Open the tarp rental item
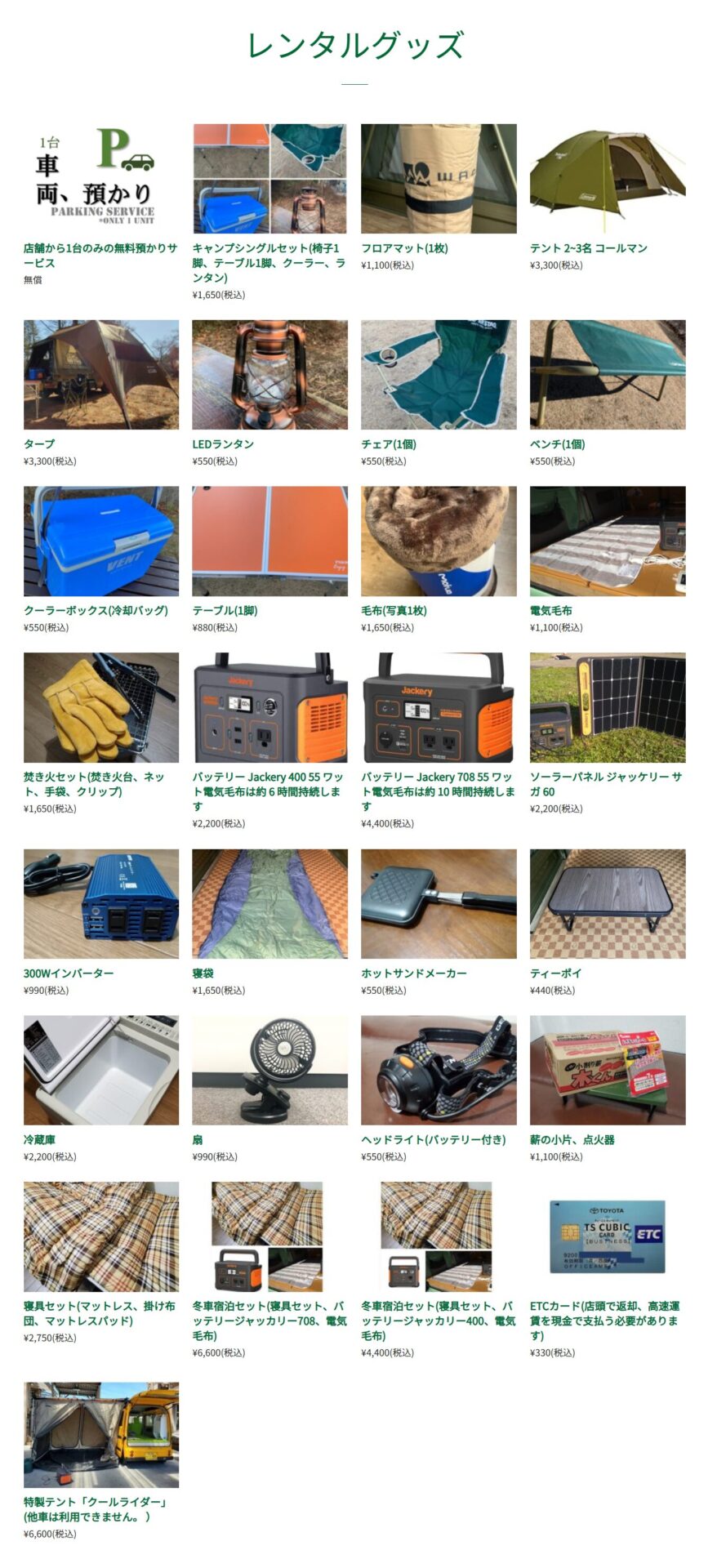717x1568 pixels. click(x=100, y=375)
